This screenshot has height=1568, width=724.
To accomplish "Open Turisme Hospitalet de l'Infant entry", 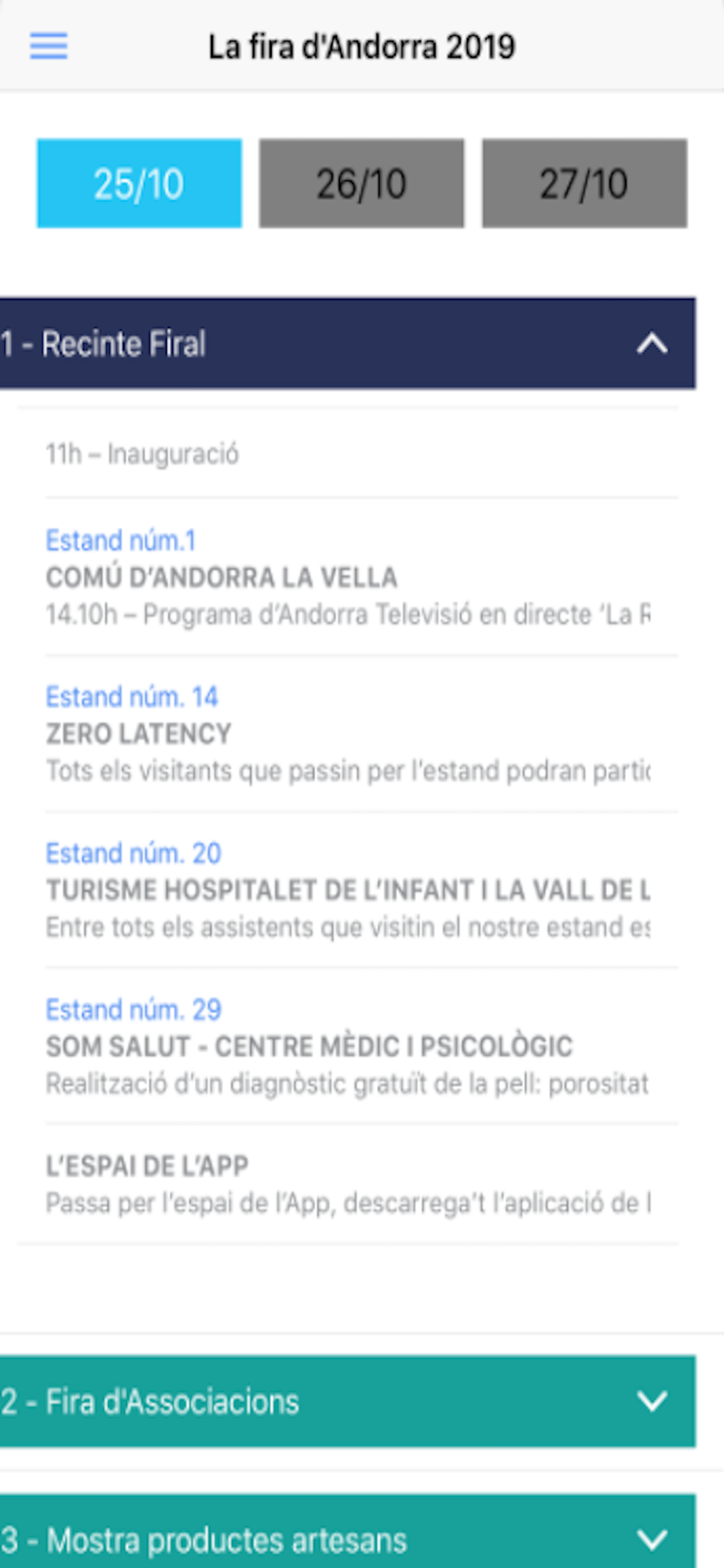I will 347,890.
